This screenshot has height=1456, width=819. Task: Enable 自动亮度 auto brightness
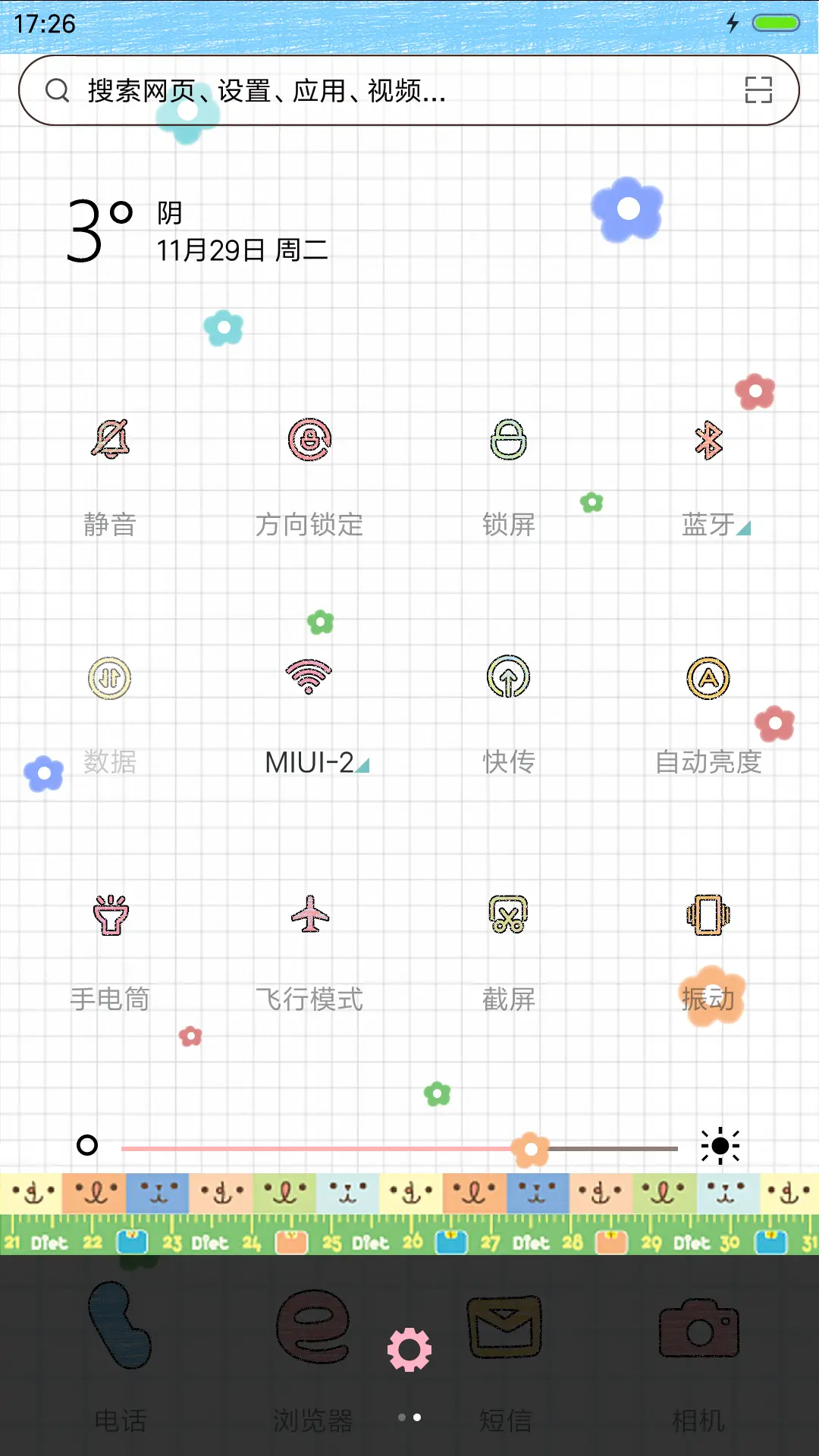[x=708, y=679]
